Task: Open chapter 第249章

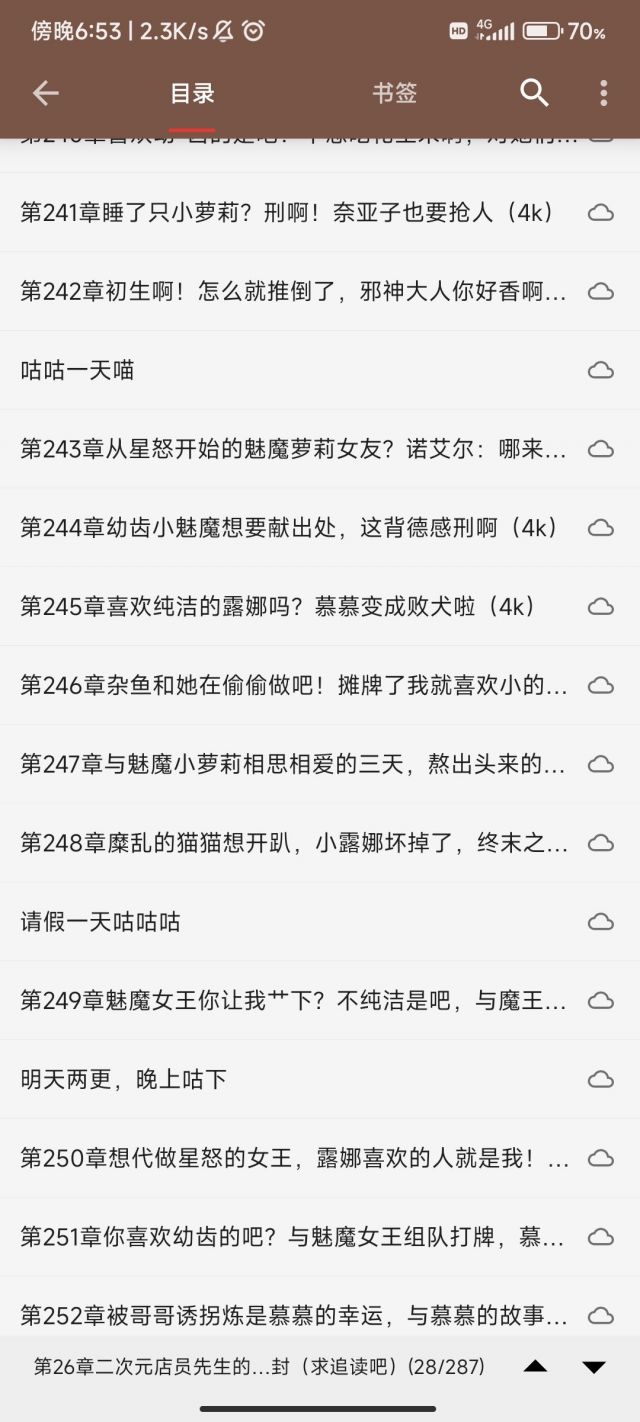Action: point(290,1001)
